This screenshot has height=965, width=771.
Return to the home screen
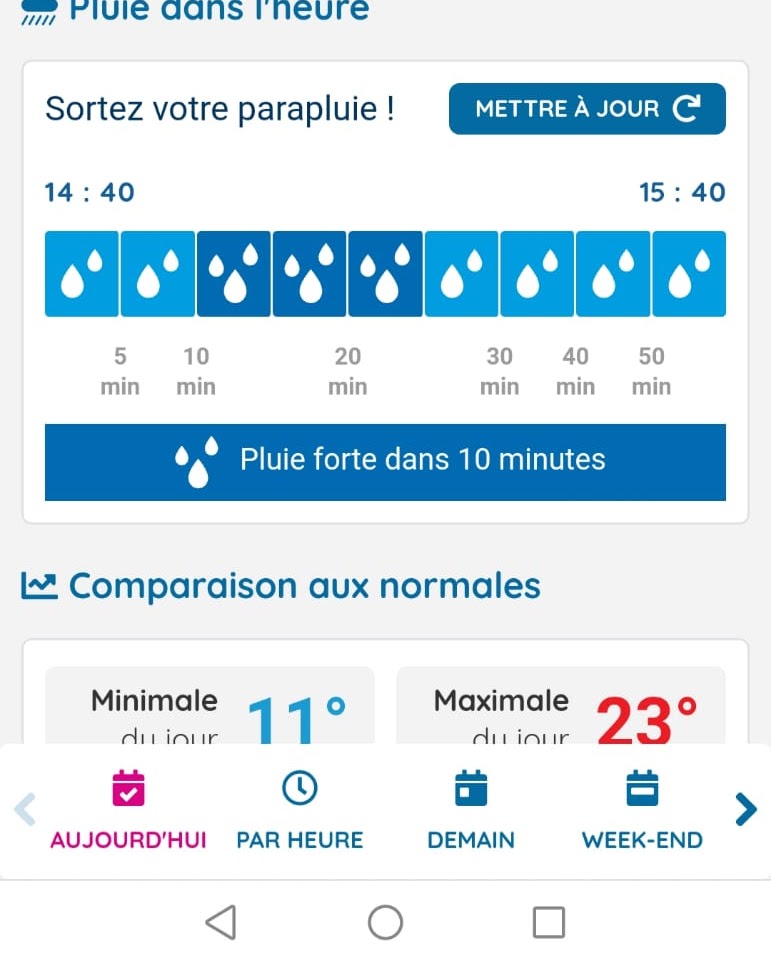click(385, 922)
